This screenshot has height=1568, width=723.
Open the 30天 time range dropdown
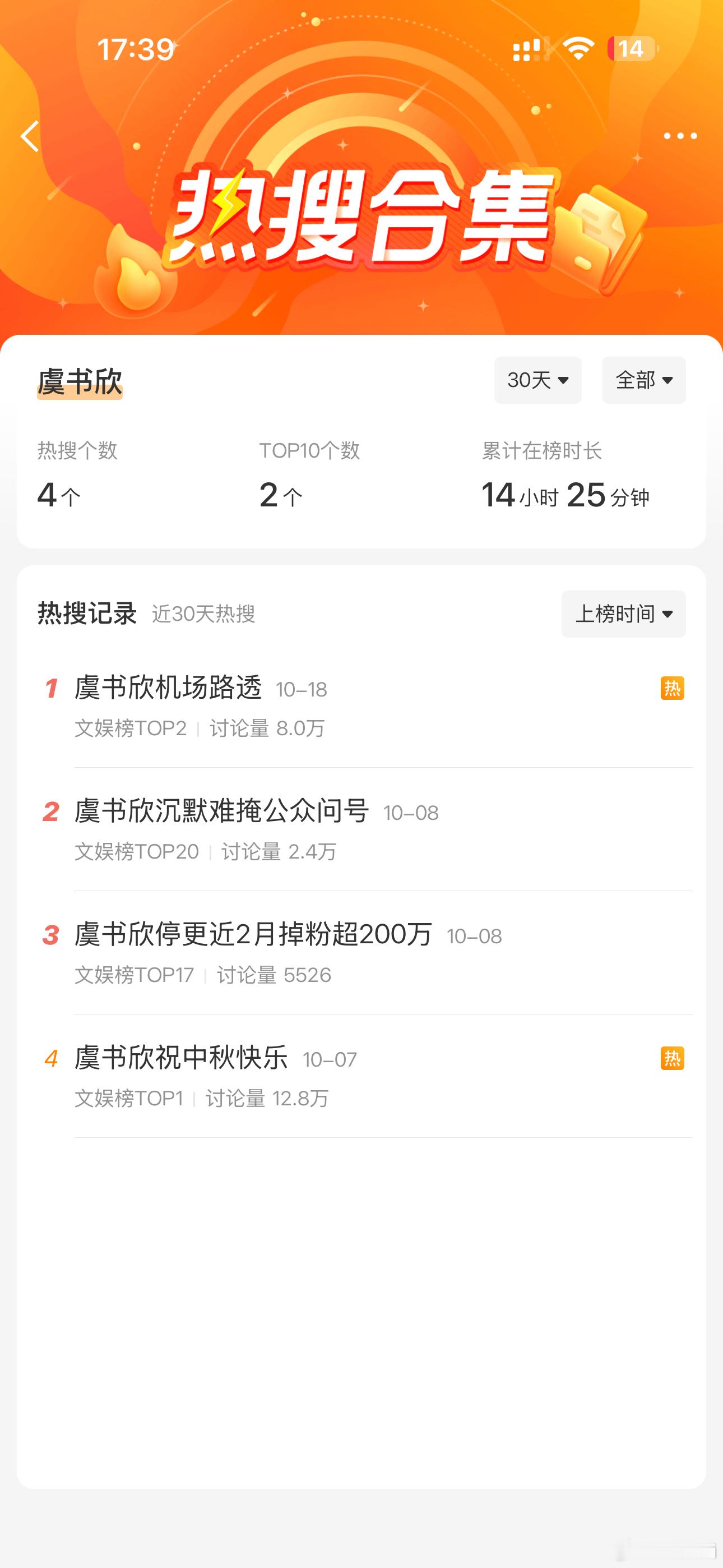pos(537,380)
